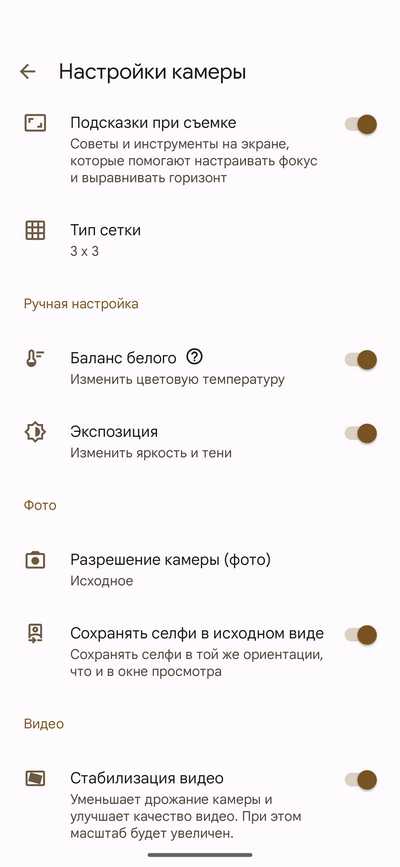The image size is (400, 867).
Task: Disable Стабилизация видео
Action: pyautogui.click(x=361, y=780)
